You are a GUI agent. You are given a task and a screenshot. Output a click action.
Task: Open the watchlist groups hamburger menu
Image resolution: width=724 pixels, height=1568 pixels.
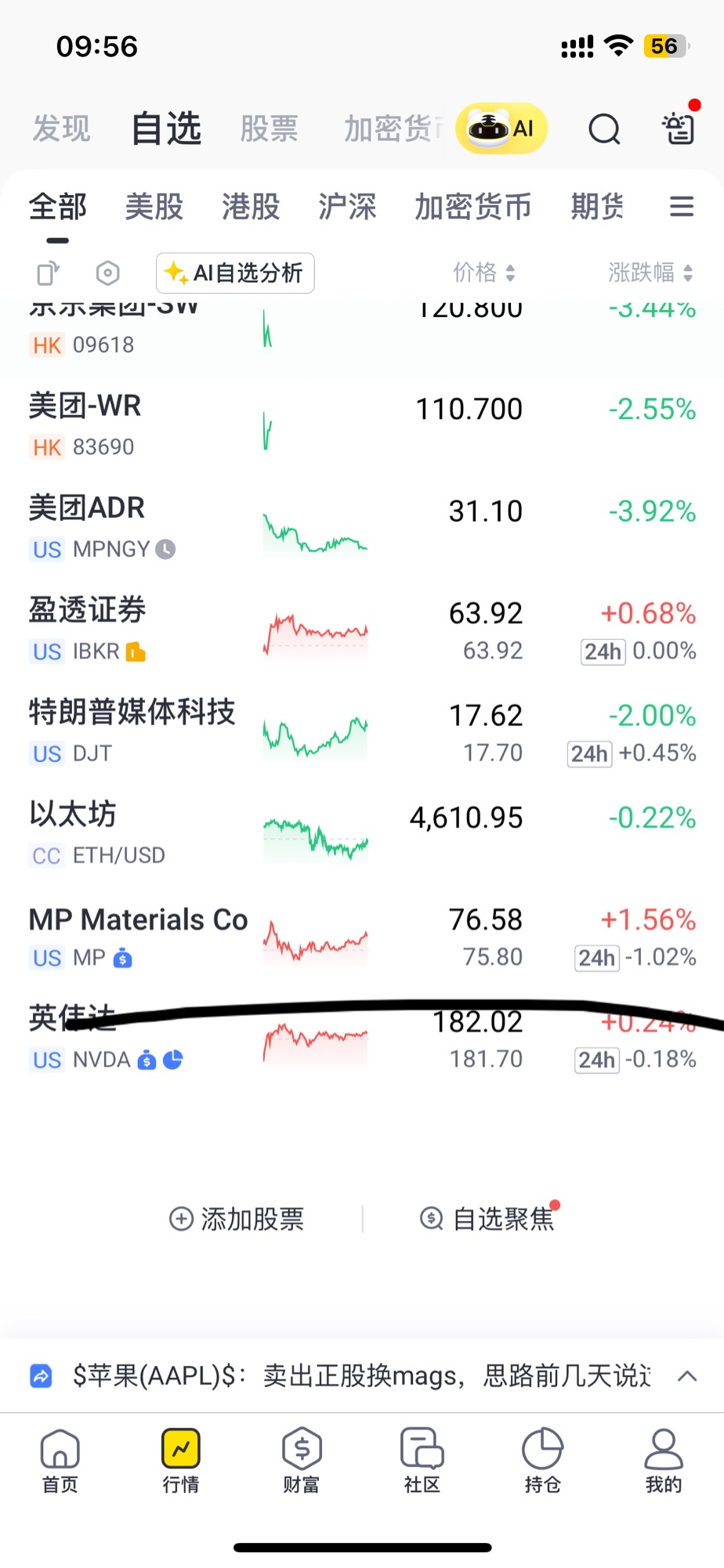point(682,207)
